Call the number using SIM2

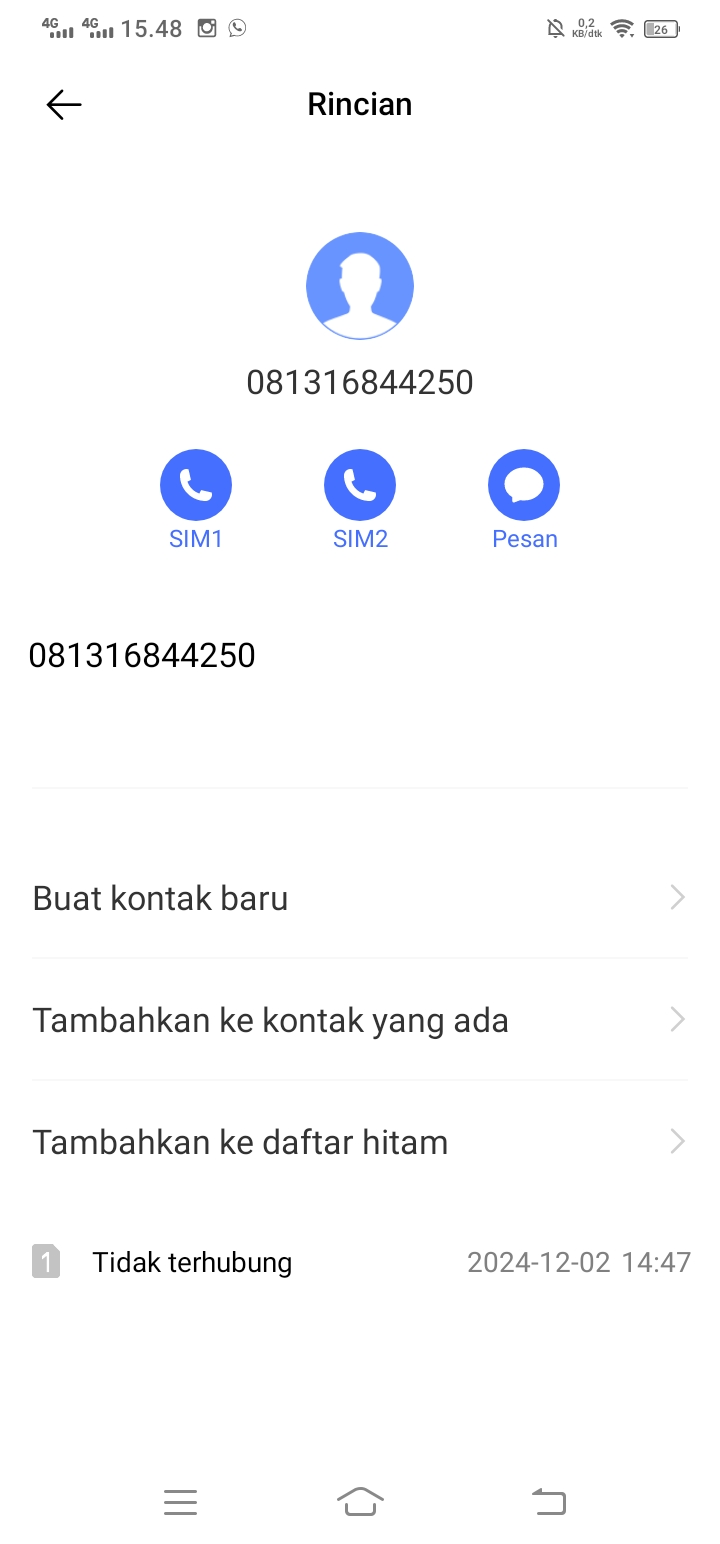point(360,486)
